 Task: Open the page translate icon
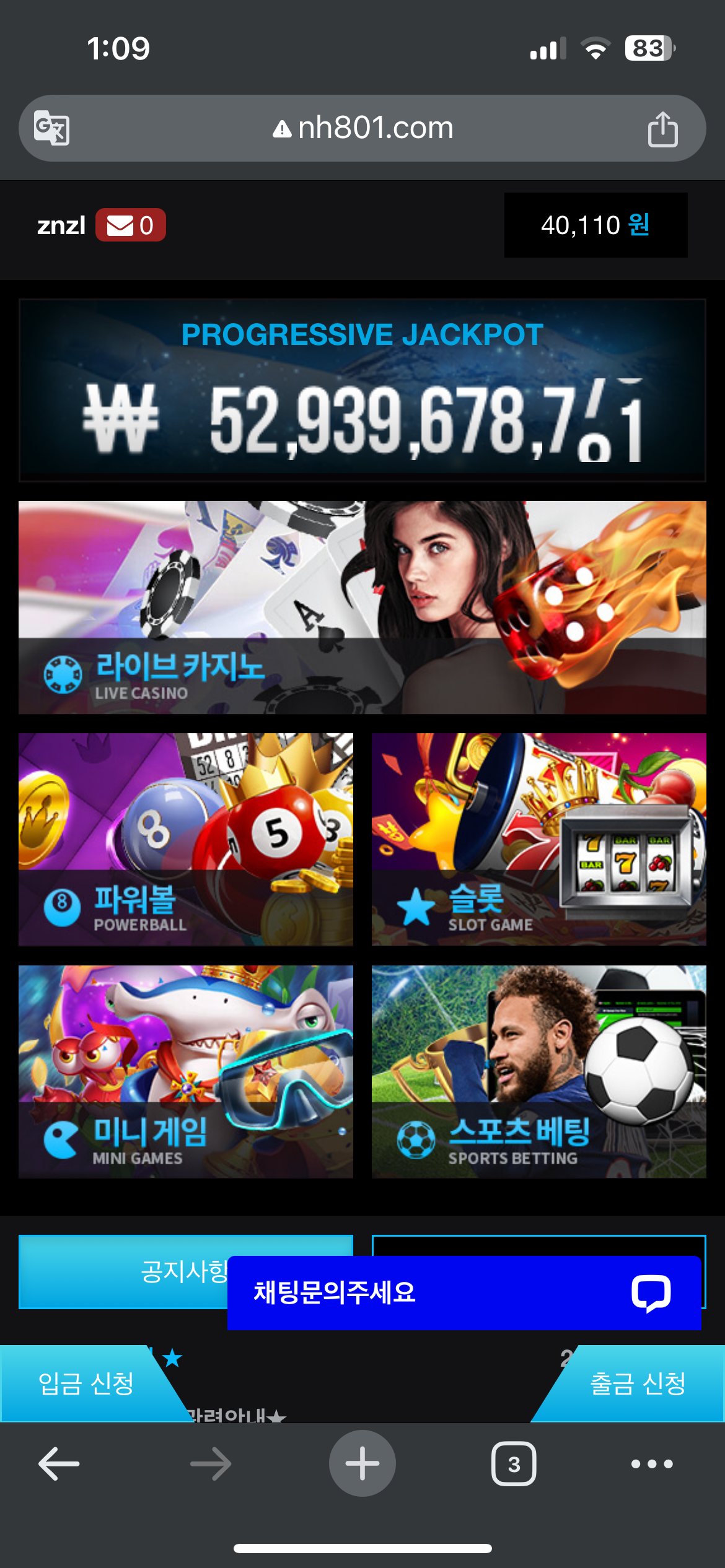click(51, 128)
